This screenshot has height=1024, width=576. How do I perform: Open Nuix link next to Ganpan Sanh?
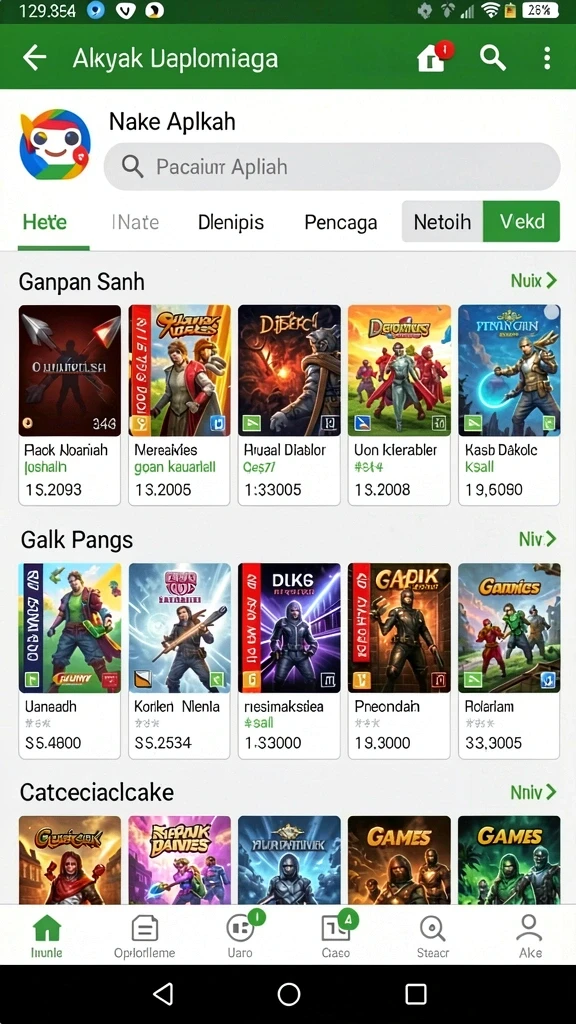point(534,281)
